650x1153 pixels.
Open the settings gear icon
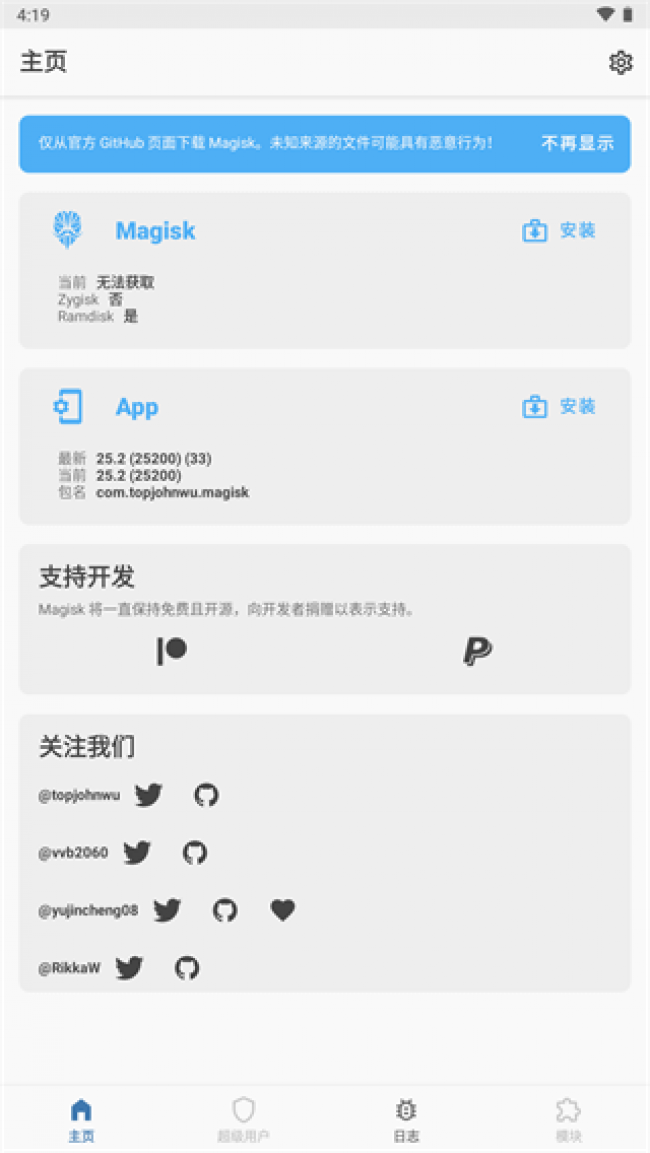pyautogui.click(x=621, y=63)
